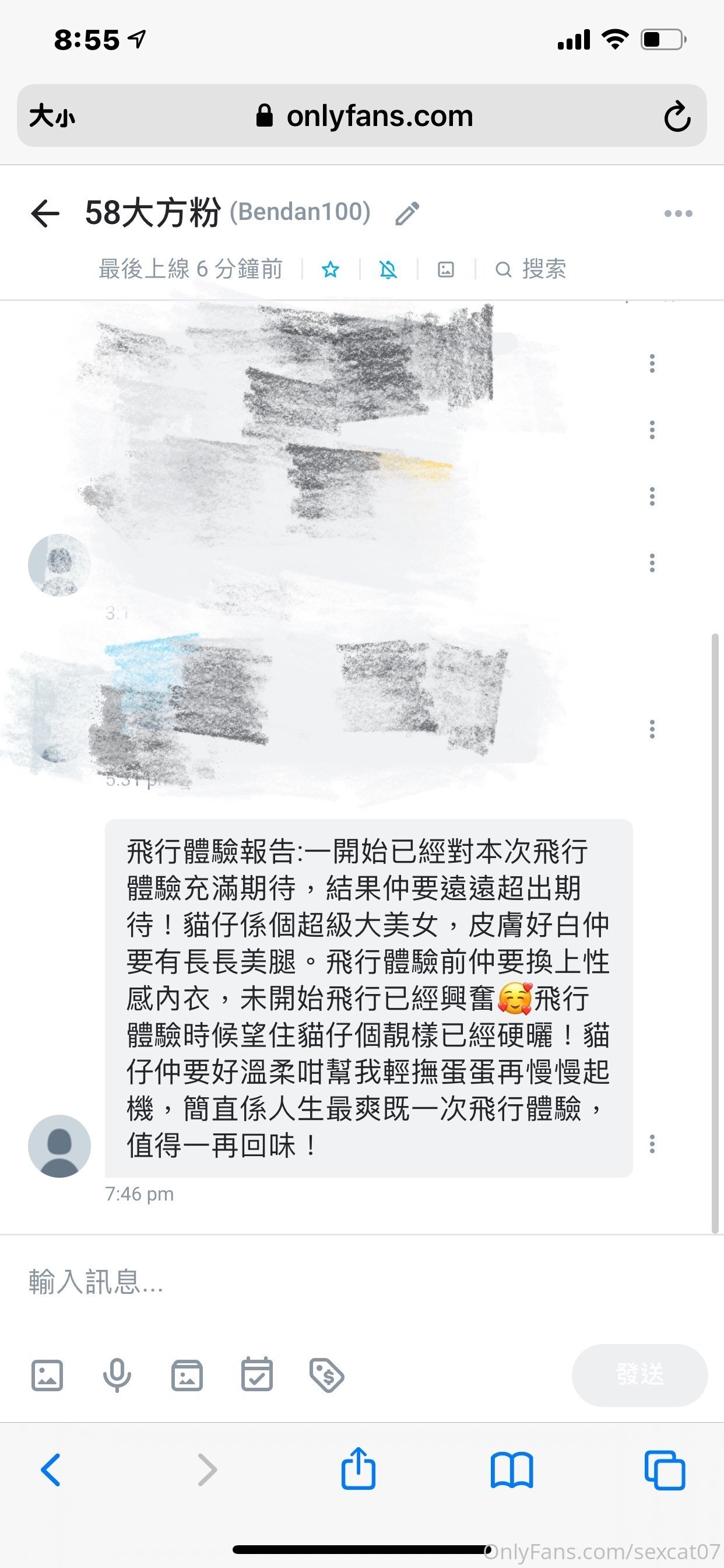
Task: Search messages using 搜索
Action: pyautogui.click(x=531, y=269)
